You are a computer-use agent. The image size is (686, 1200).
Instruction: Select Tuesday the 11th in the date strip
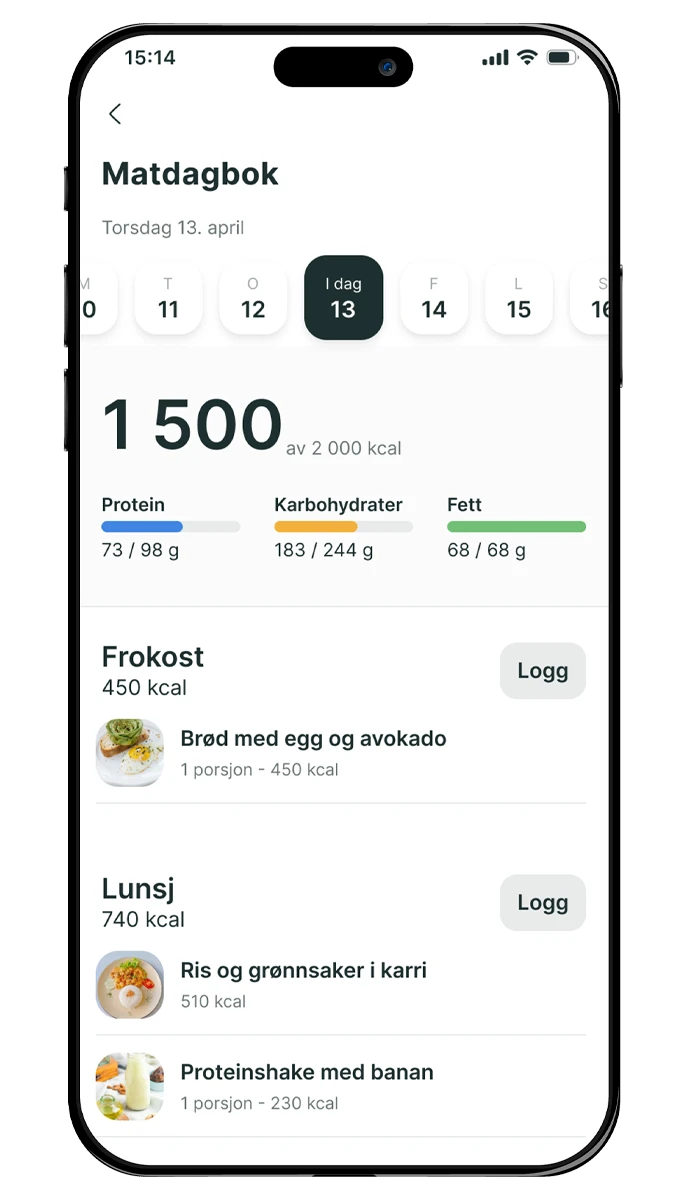click(x=168, y=299)
